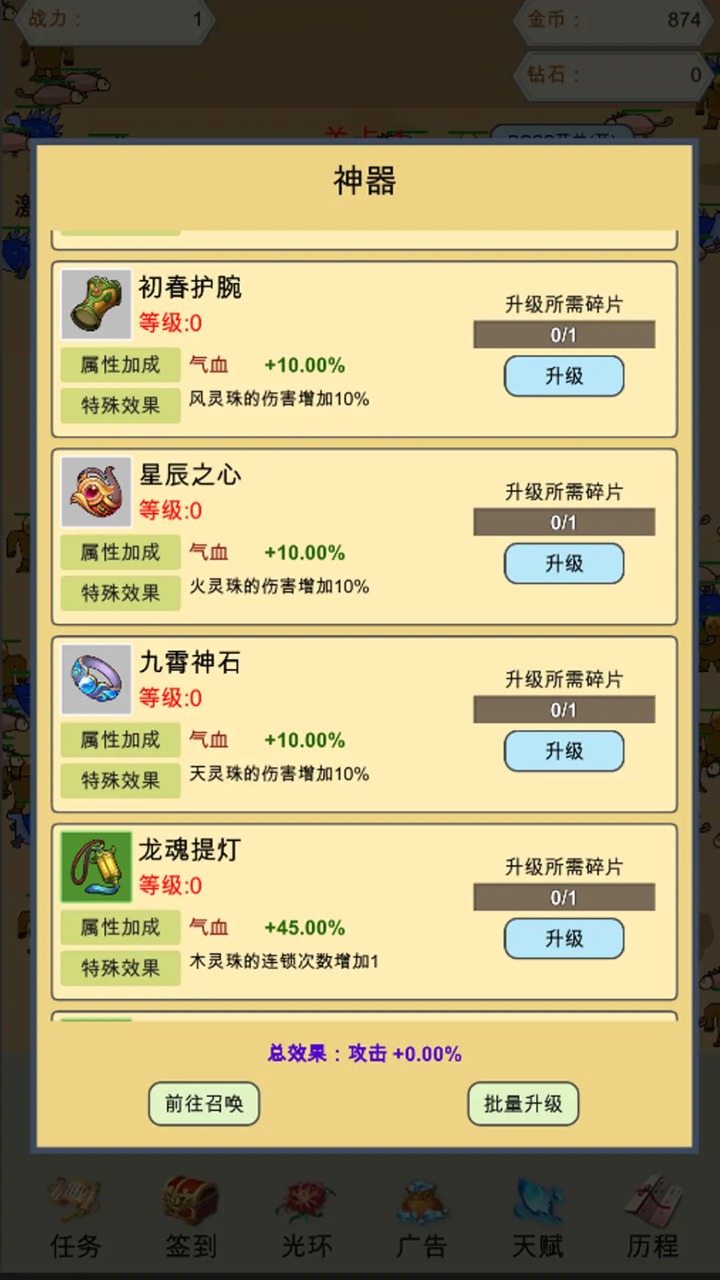Tap the 前往召唤 summon button
The height and width of the screenshot is (1280, 720).
(203, 1104)
